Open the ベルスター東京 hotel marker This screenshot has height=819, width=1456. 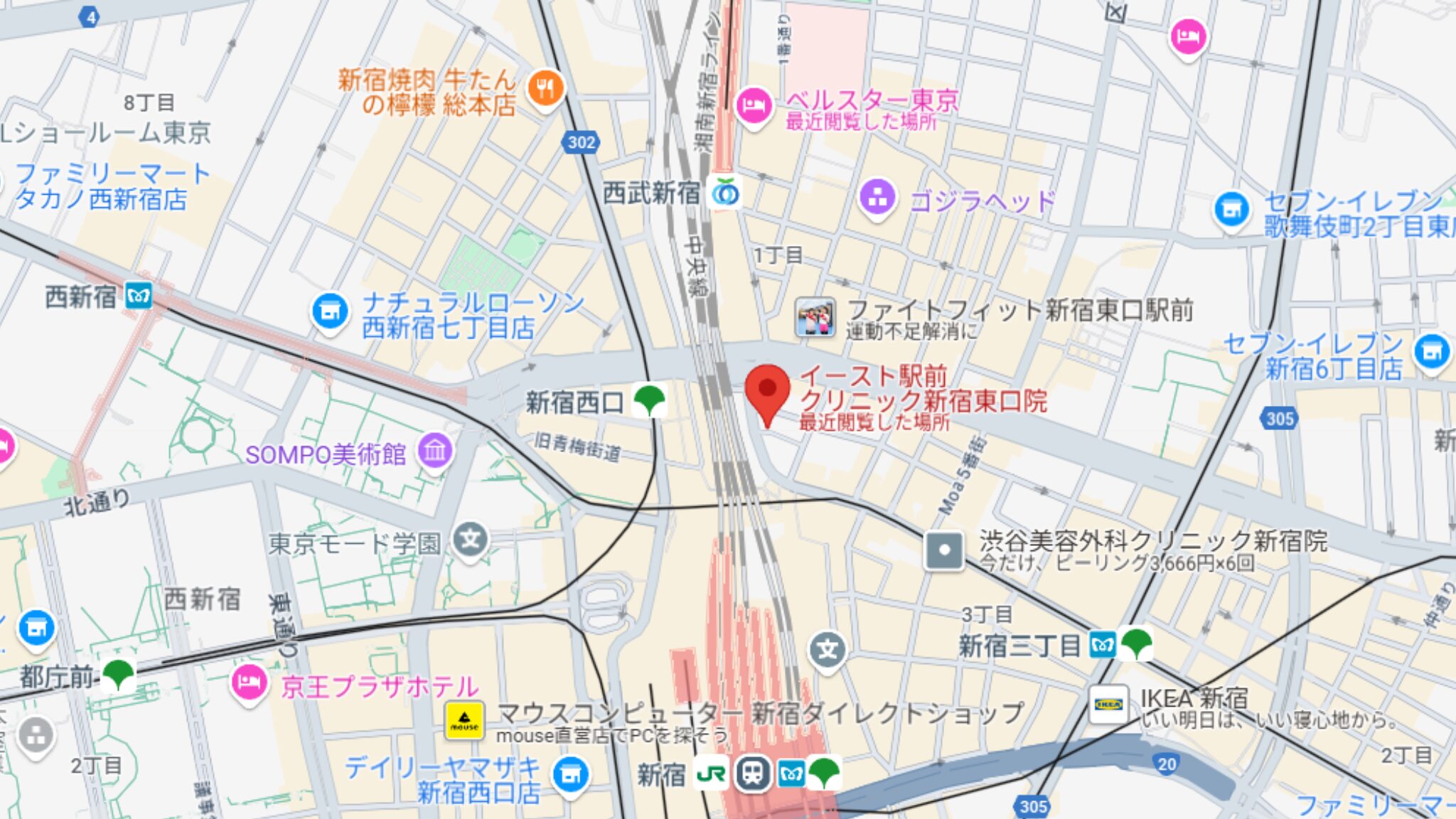point(754,107)
